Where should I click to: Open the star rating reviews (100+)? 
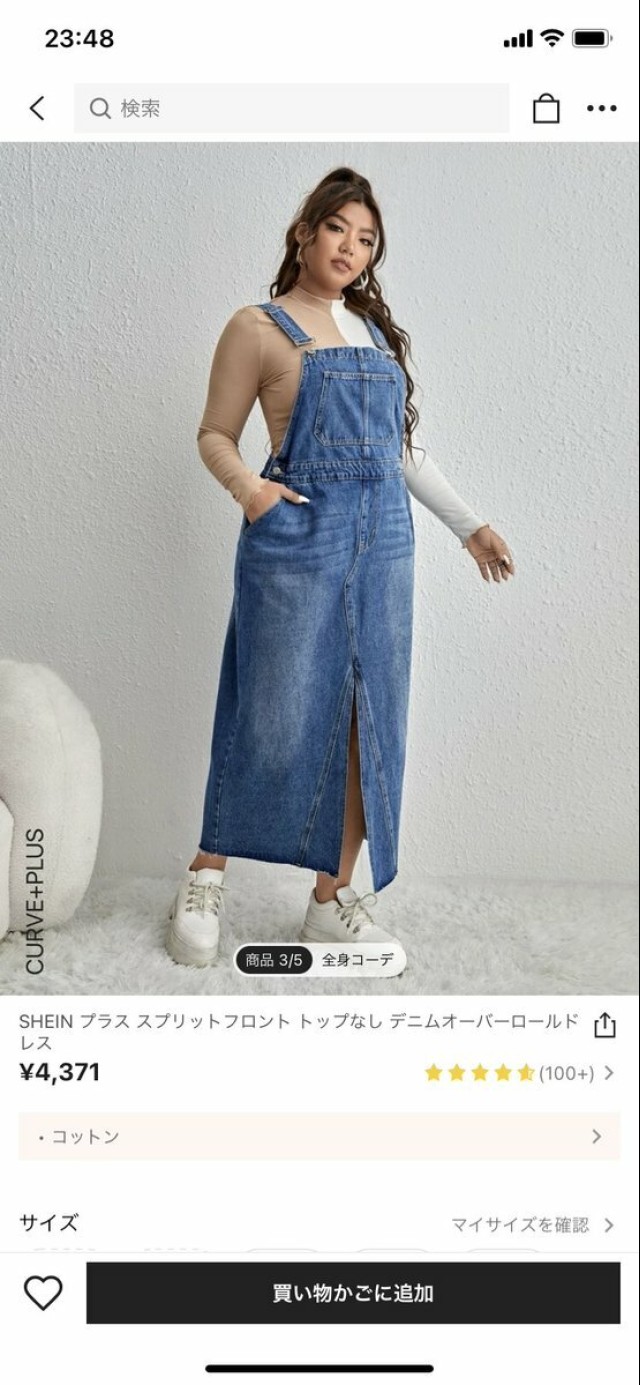pos(518,1073)
